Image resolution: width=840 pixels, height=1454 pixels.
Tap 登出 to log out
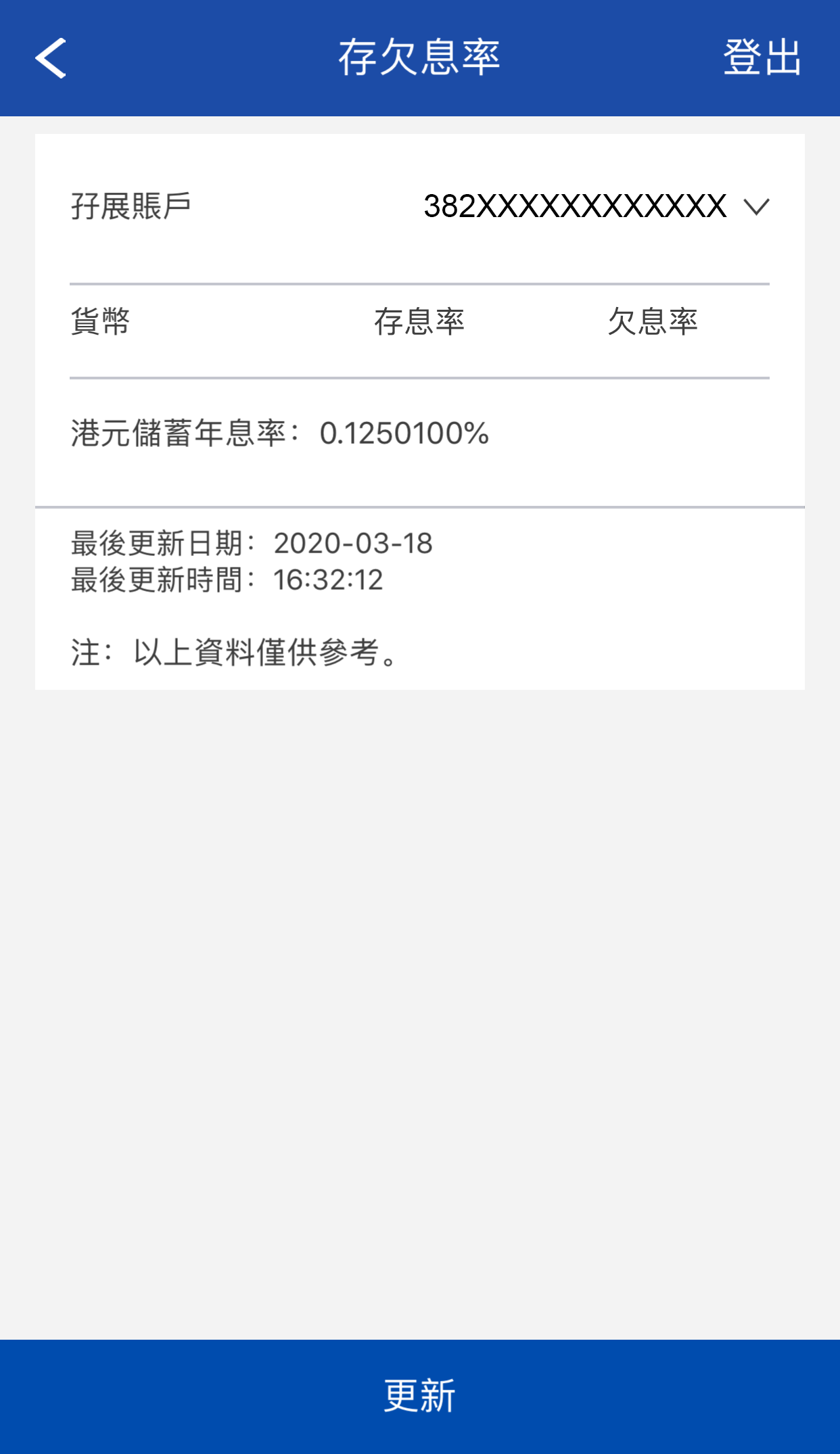point(762,58)
